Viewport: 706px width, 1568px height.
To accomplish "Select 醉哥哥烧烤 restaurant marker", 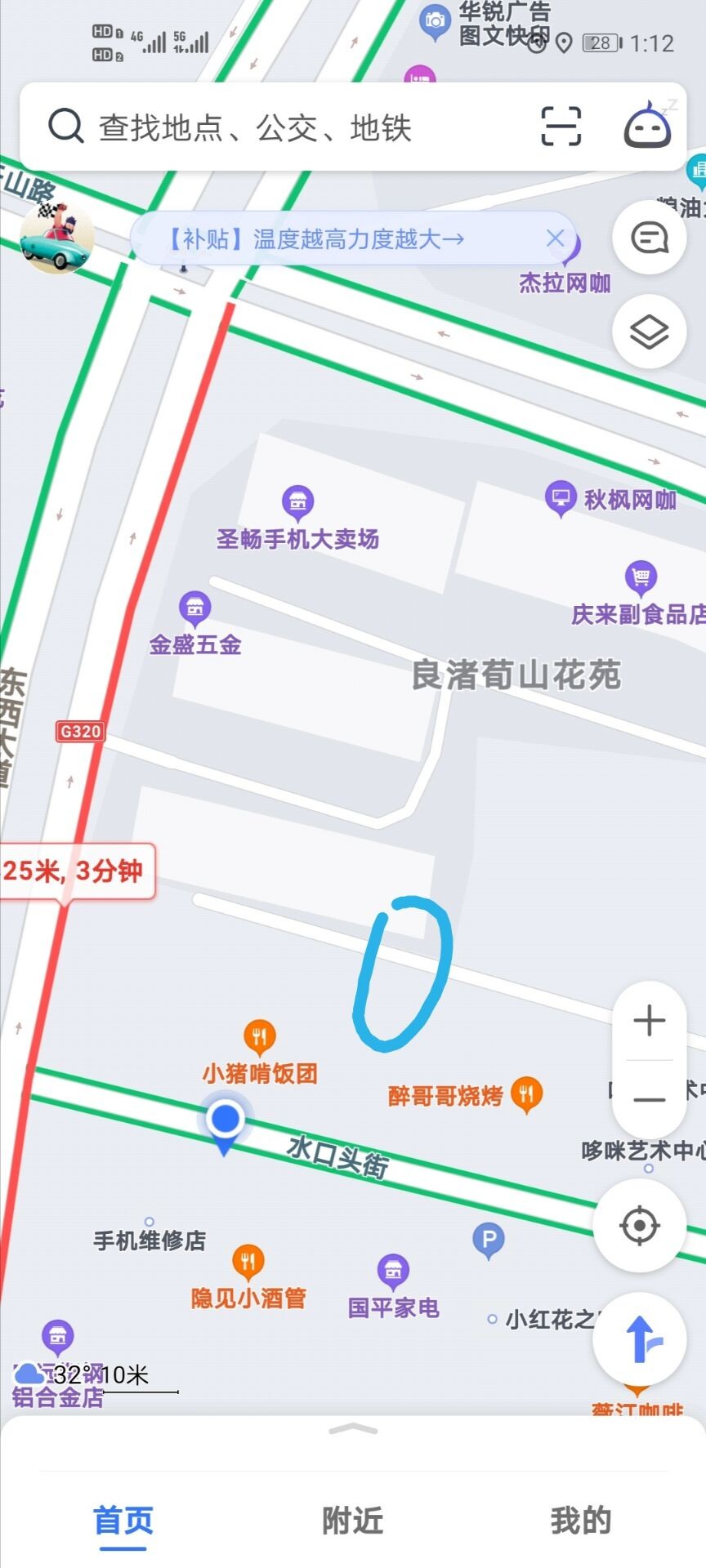I will tap(527, 1094).
